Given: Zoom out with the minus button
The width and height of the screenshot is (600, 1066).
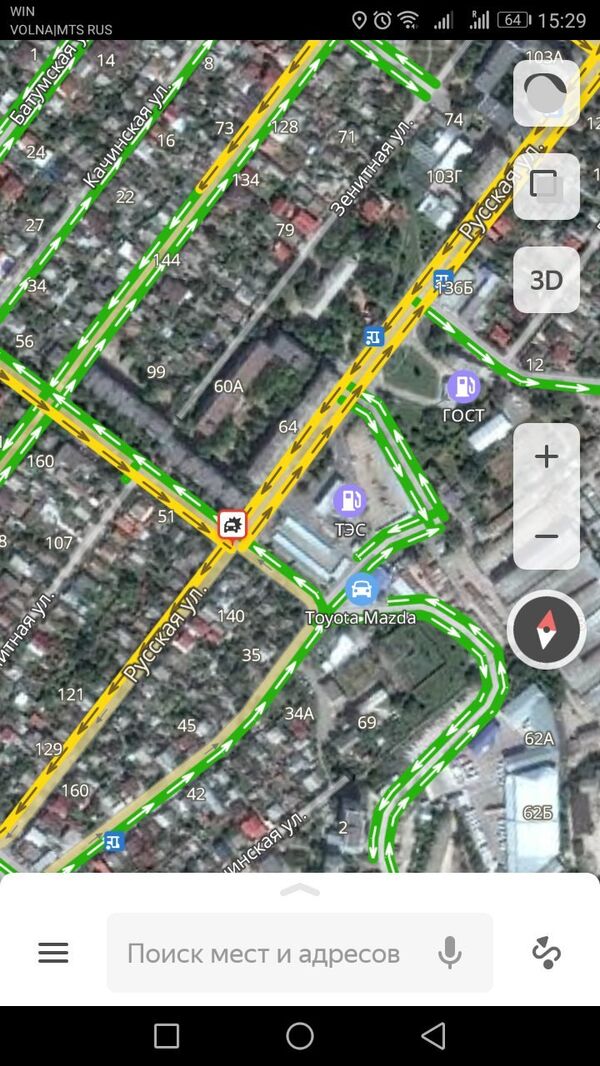Looking at the screenshot, I should pyautogui.click(x=546, y=536).
